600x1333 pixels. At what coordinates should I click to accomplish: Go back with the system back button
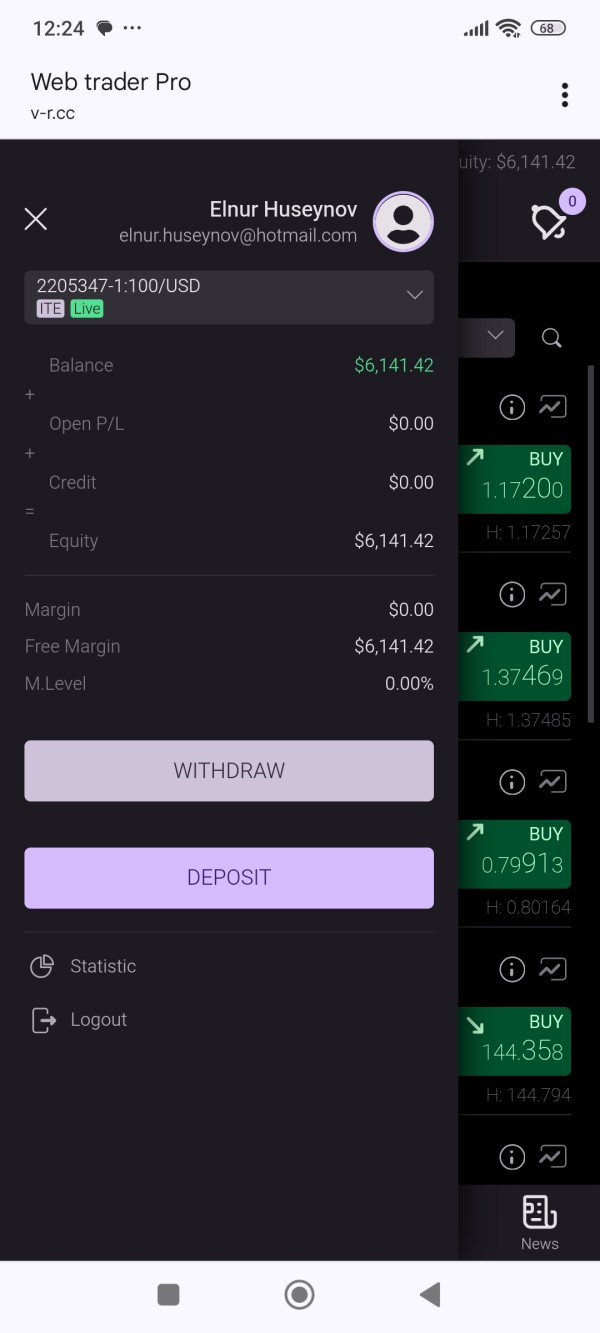tap(430, 1295)
